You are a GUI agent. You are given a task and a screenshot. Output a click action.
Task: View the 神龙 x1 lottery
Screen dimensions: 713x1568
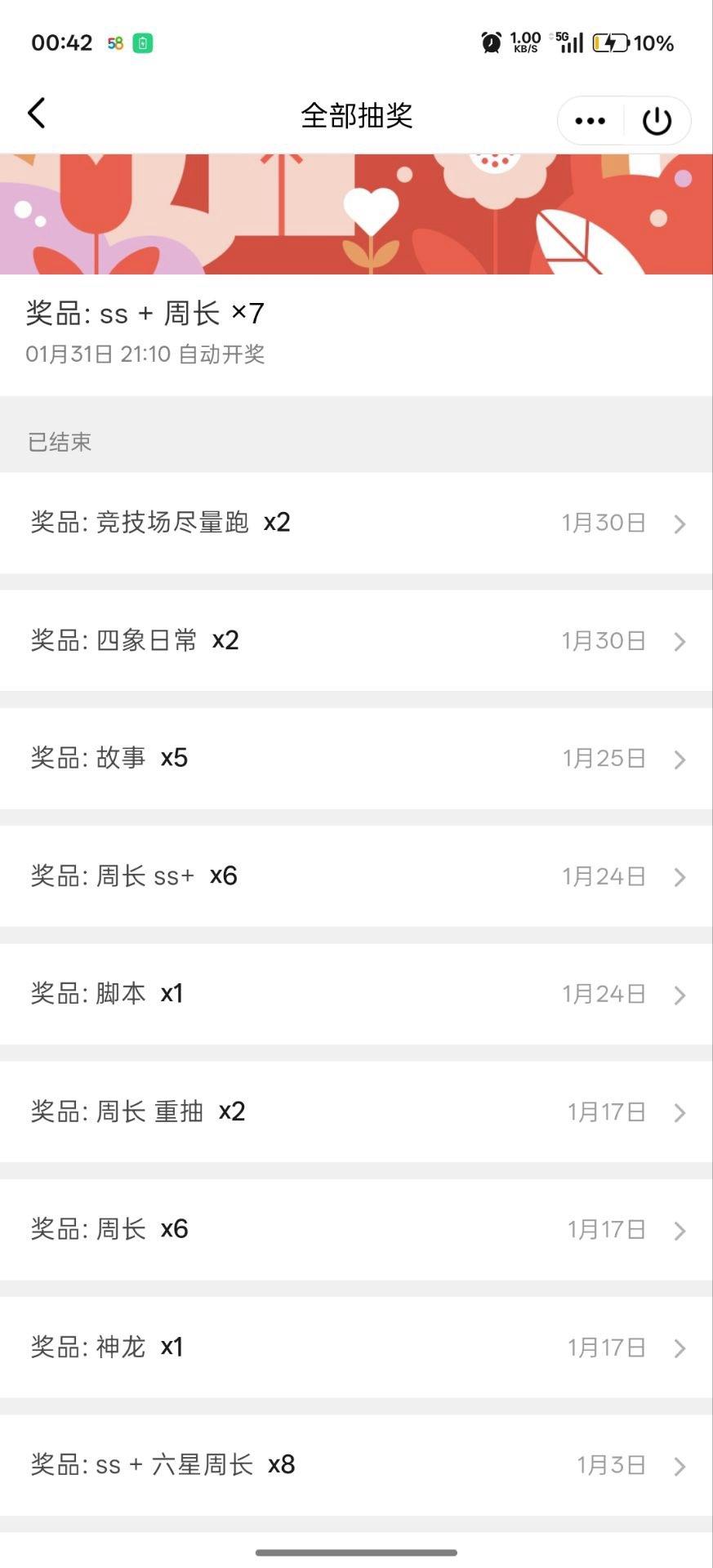[356, 1347]
